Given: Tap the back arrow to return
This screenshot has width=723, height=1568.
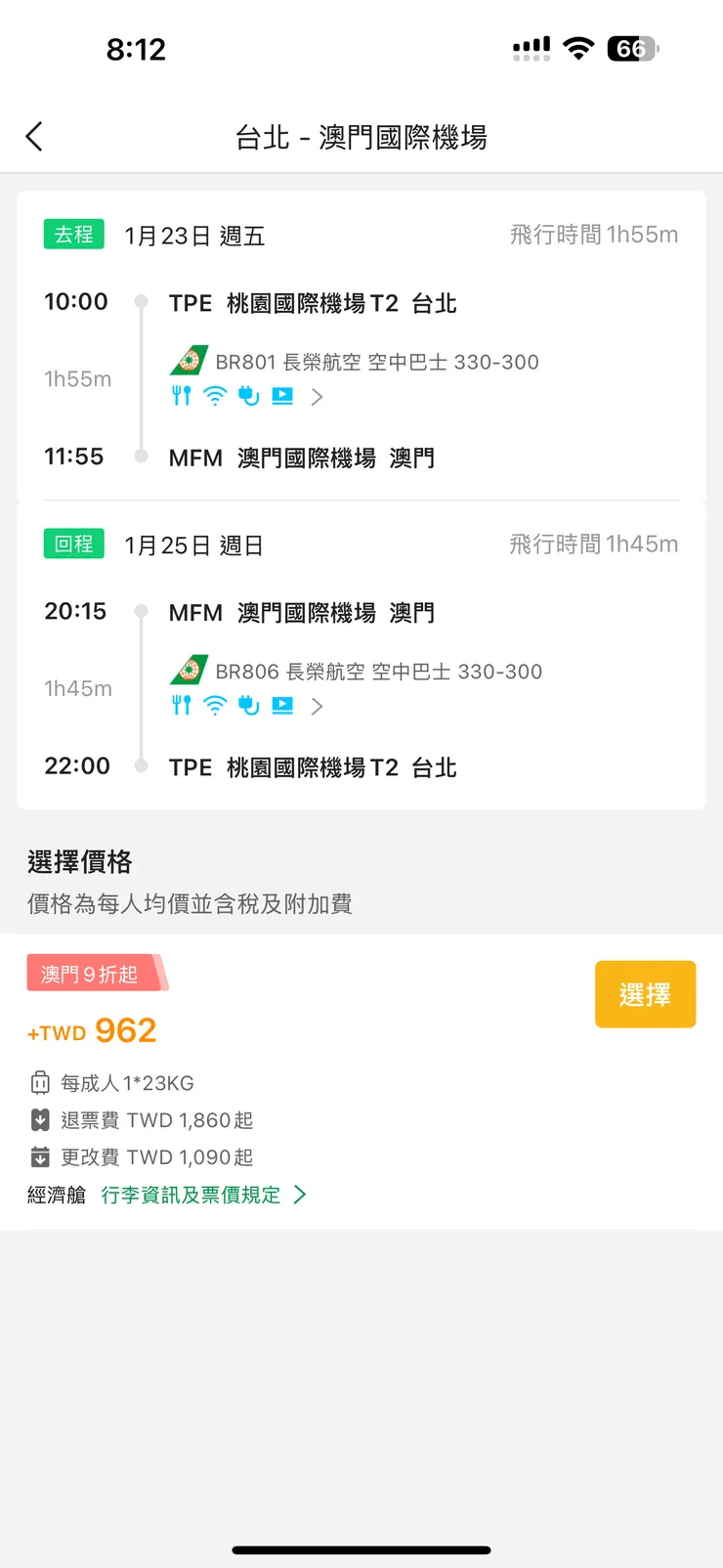Looking at the screenshot, I should pyautogui.click(x=34, y=137).
